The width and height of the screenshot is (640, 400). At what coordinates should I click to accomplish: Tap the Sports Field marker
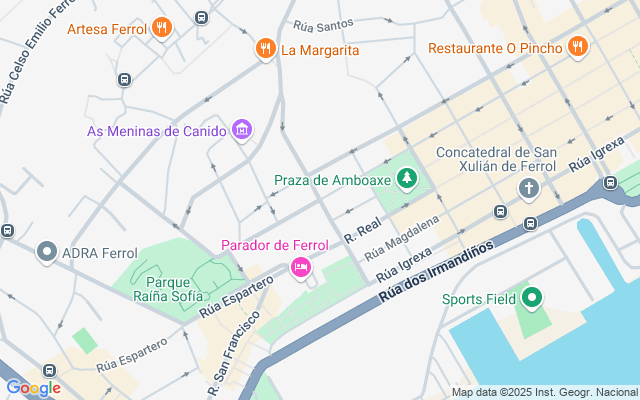point(533,298)
